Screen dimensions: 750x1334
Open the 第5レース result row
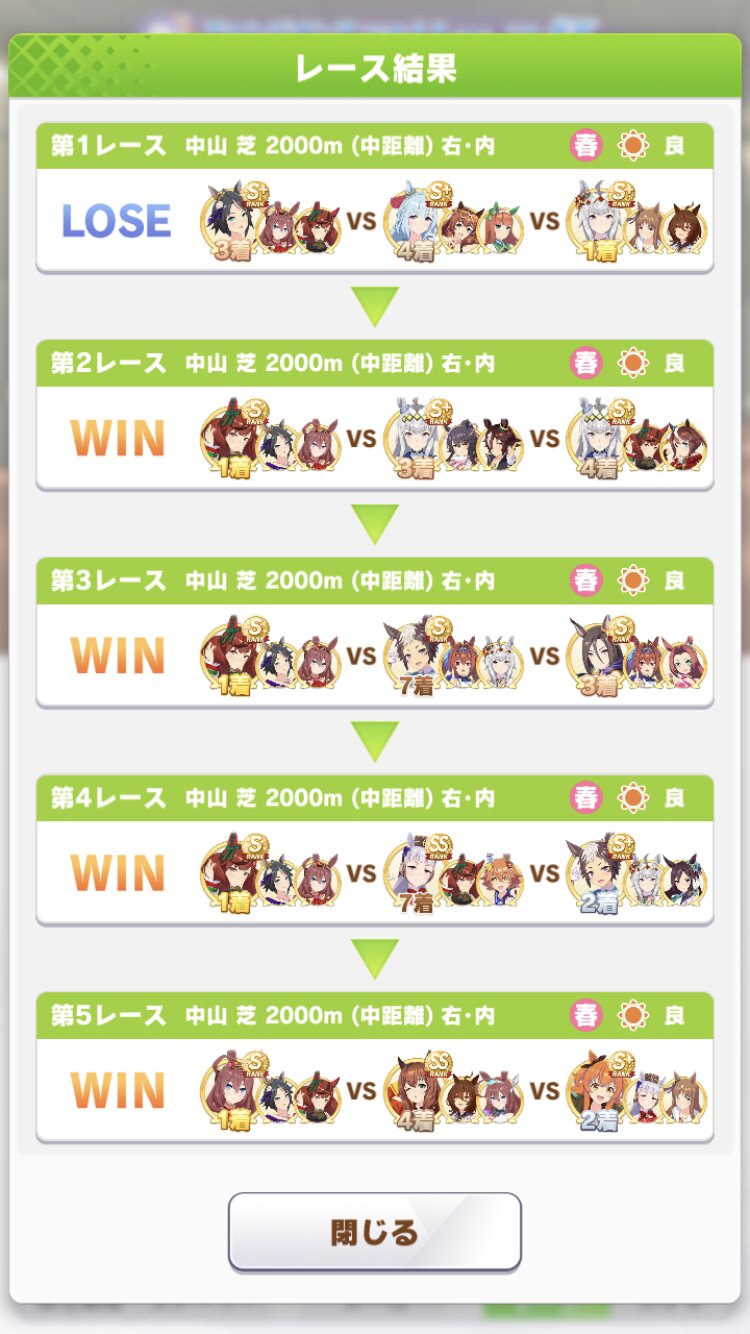click(x=375, y=1090)
